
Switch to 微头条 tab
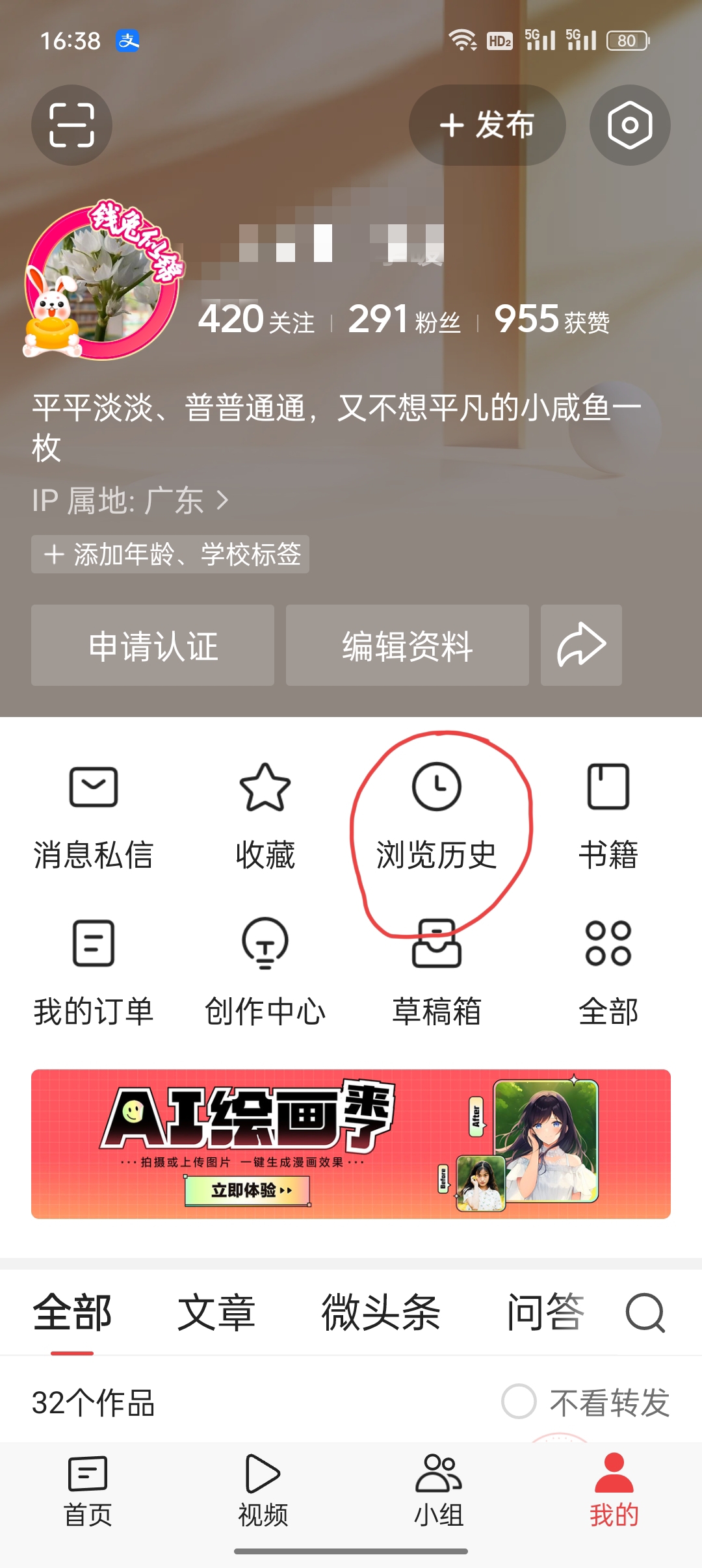pyautogui.click(x=381, y=1313)
